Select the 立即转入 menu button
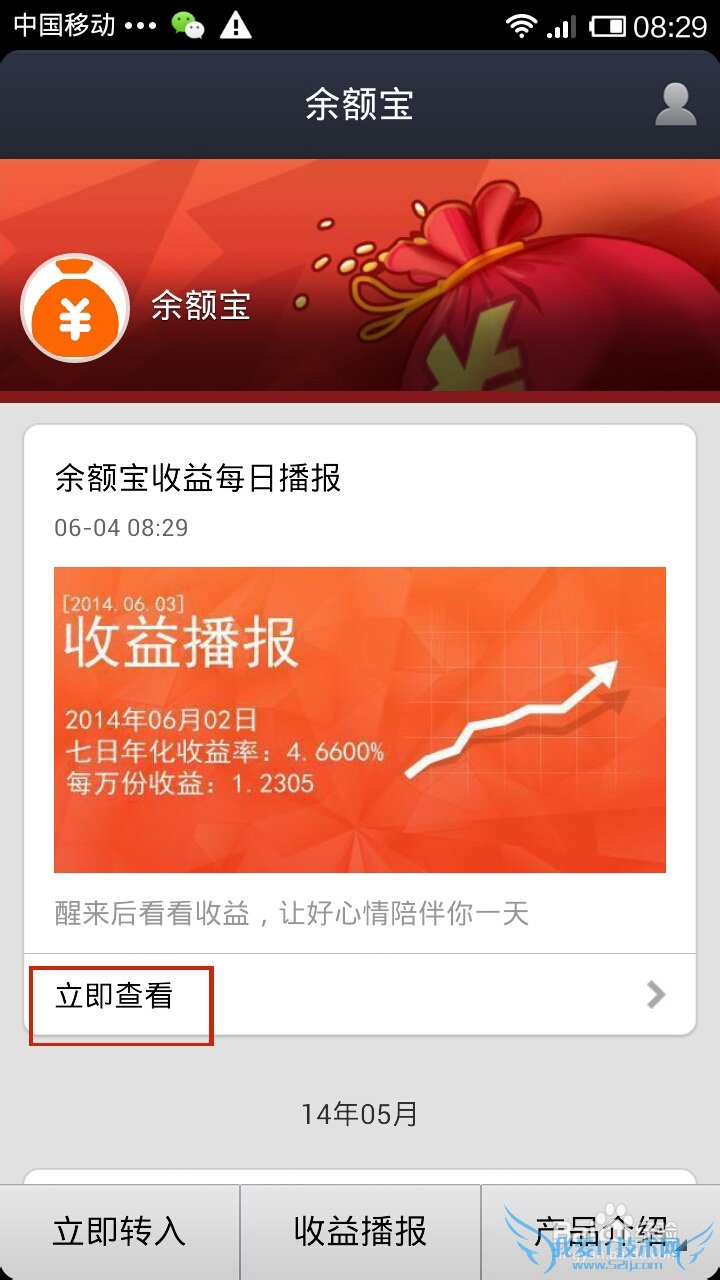The image size is (720, 1280). [119, 1232]
